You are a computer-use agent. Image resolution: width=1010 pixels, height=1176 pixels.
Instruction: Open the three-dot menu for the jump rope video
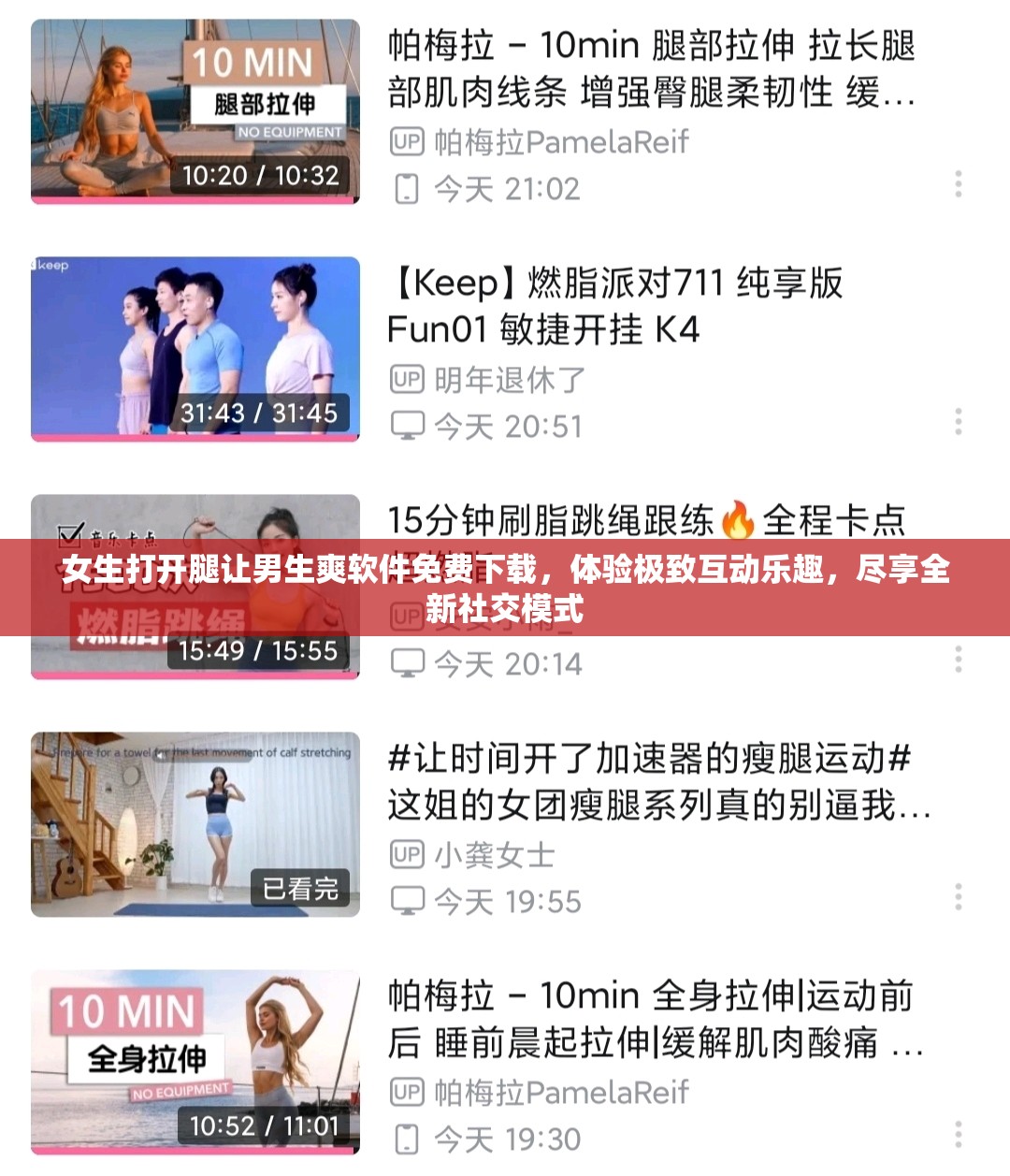pyautogui.click(x=958, y=659)
